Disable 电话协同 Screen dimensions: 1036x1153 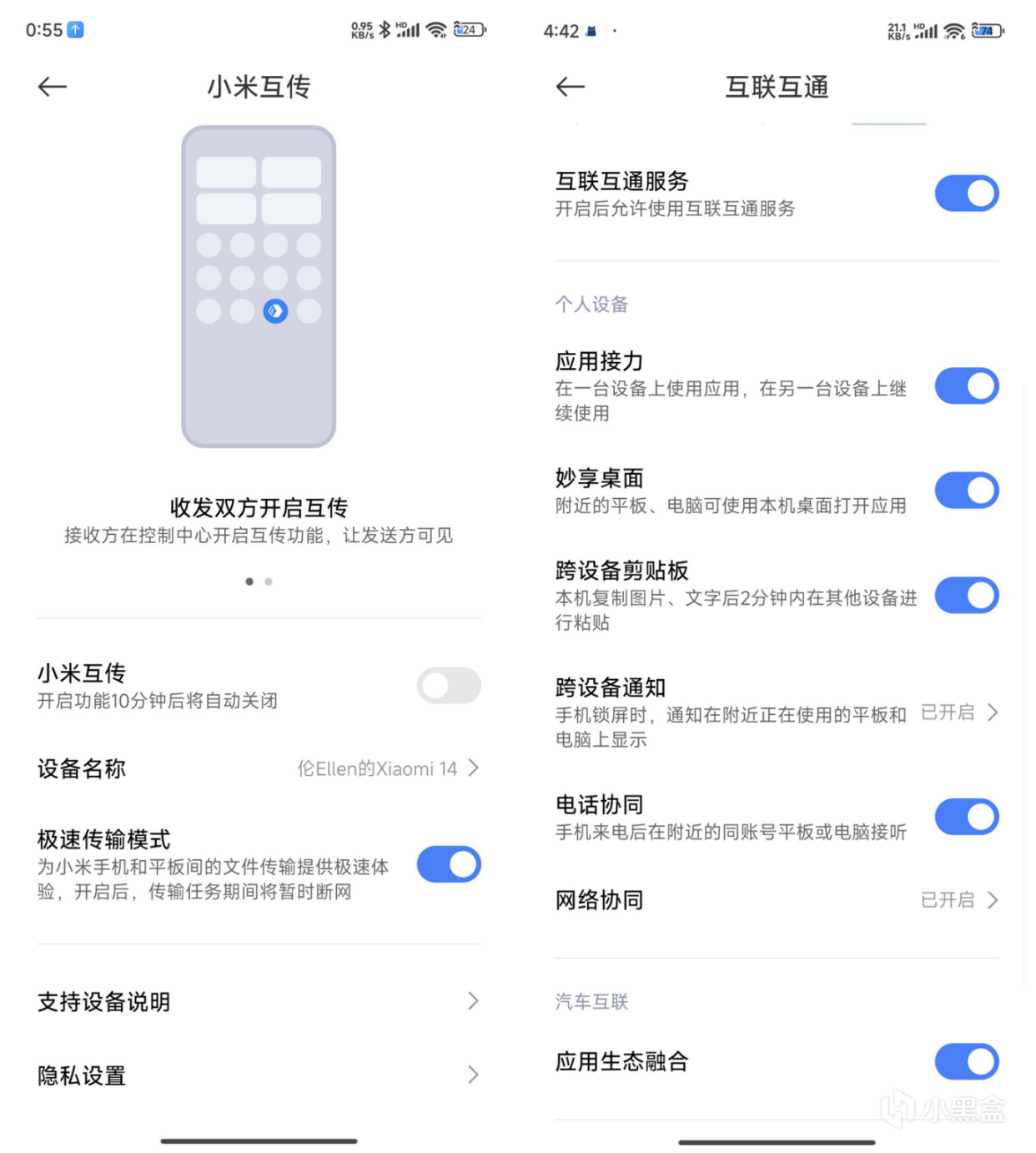click(966, 817)
